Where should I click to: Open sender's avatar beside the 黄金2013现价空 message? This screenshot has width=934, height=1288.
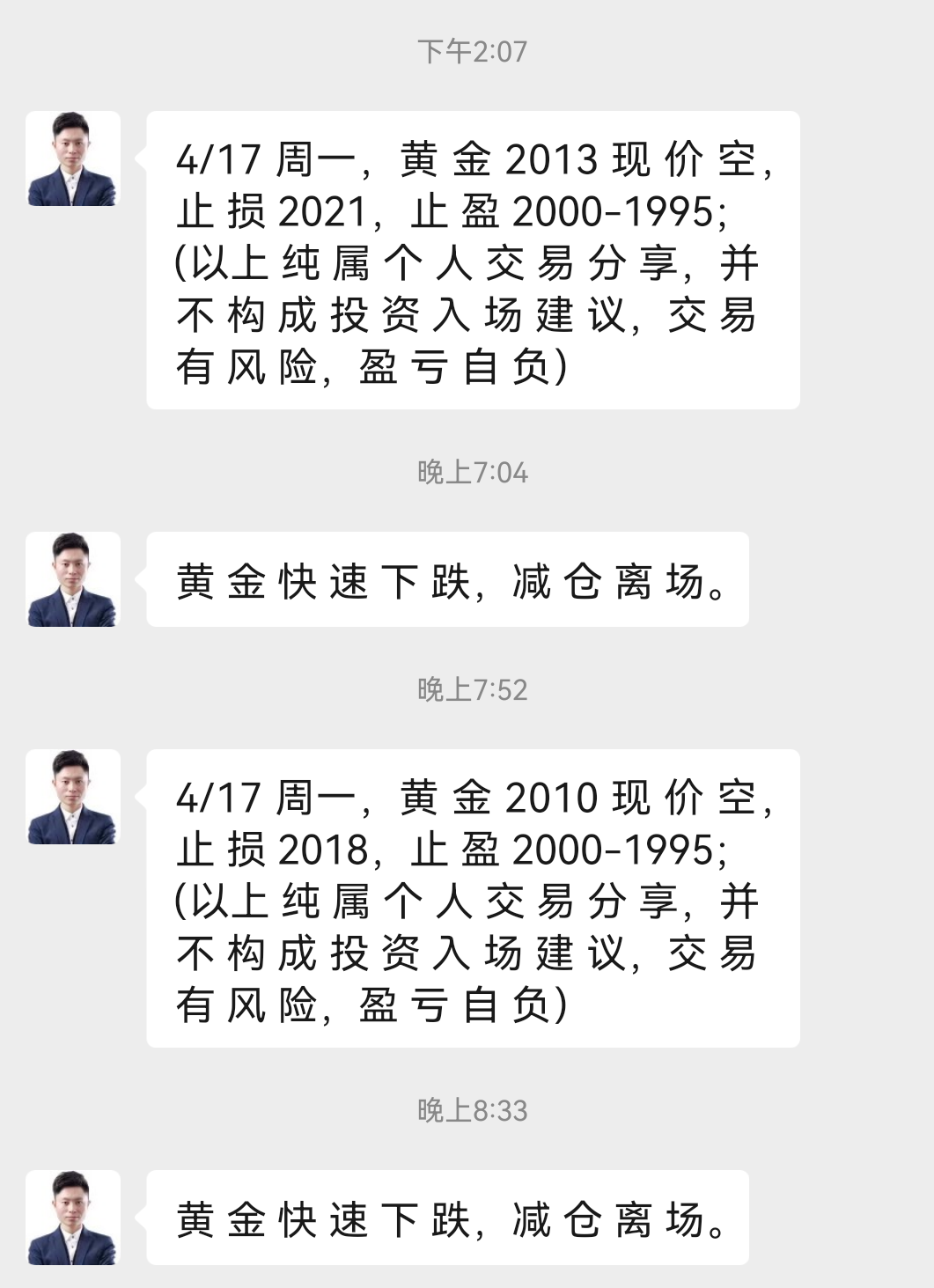pos(72,158)
